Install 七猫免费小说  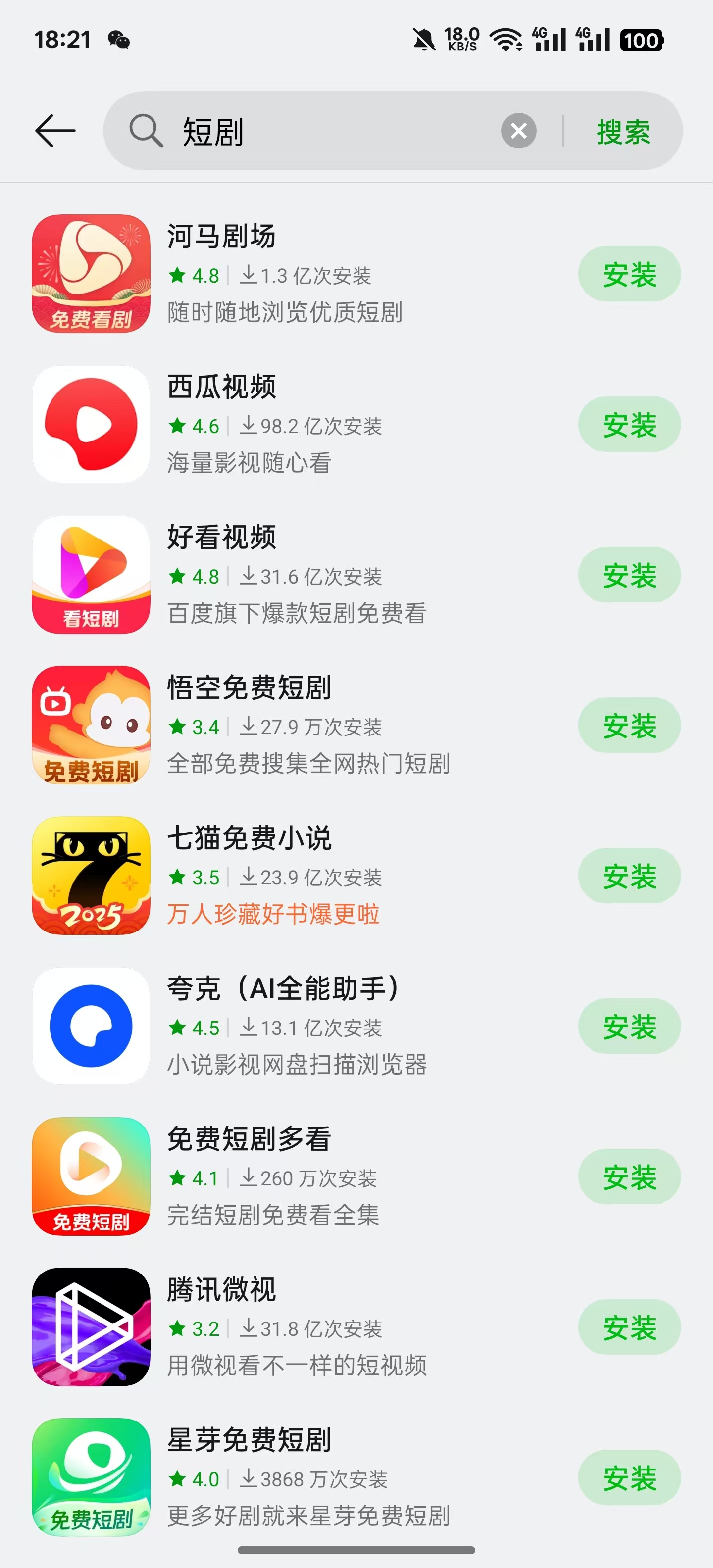point(629,875)
